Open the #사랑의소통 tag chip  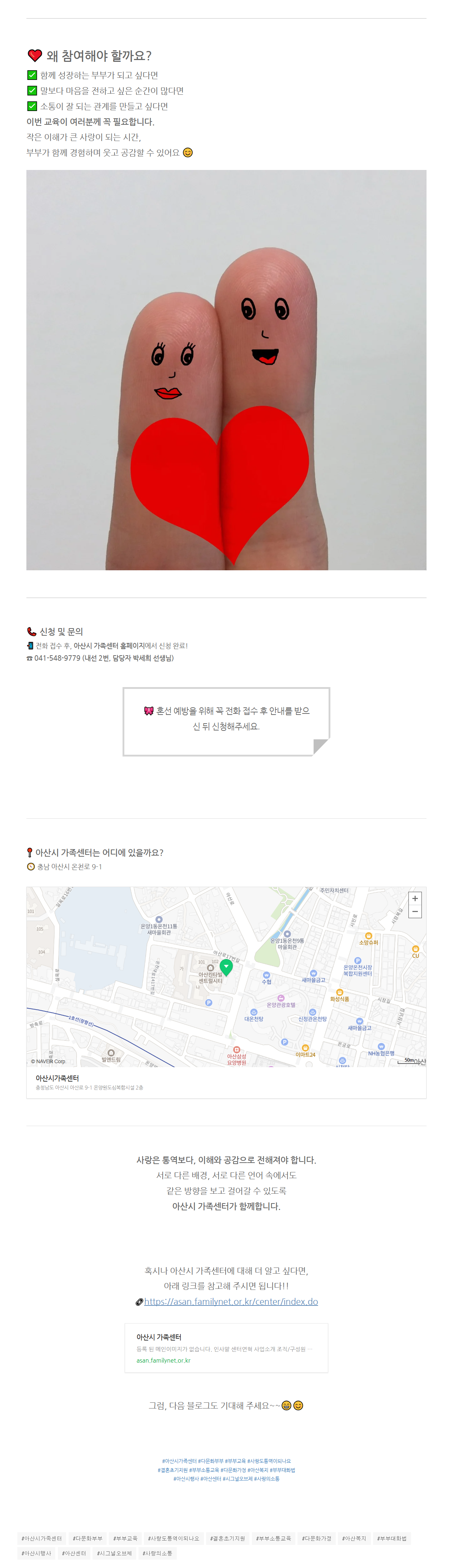click(x=158, y=1553)
